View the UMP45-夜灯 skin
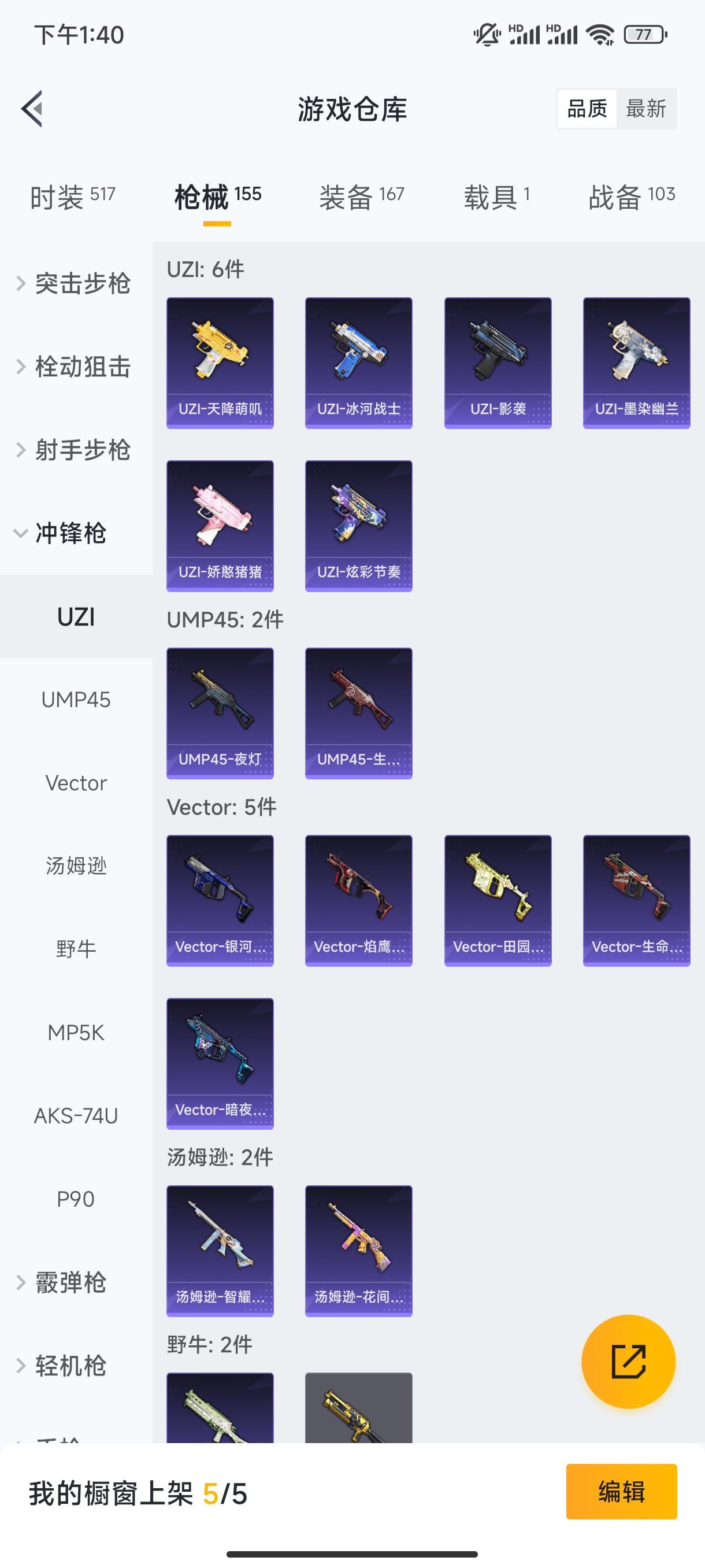 coord(220,713)
